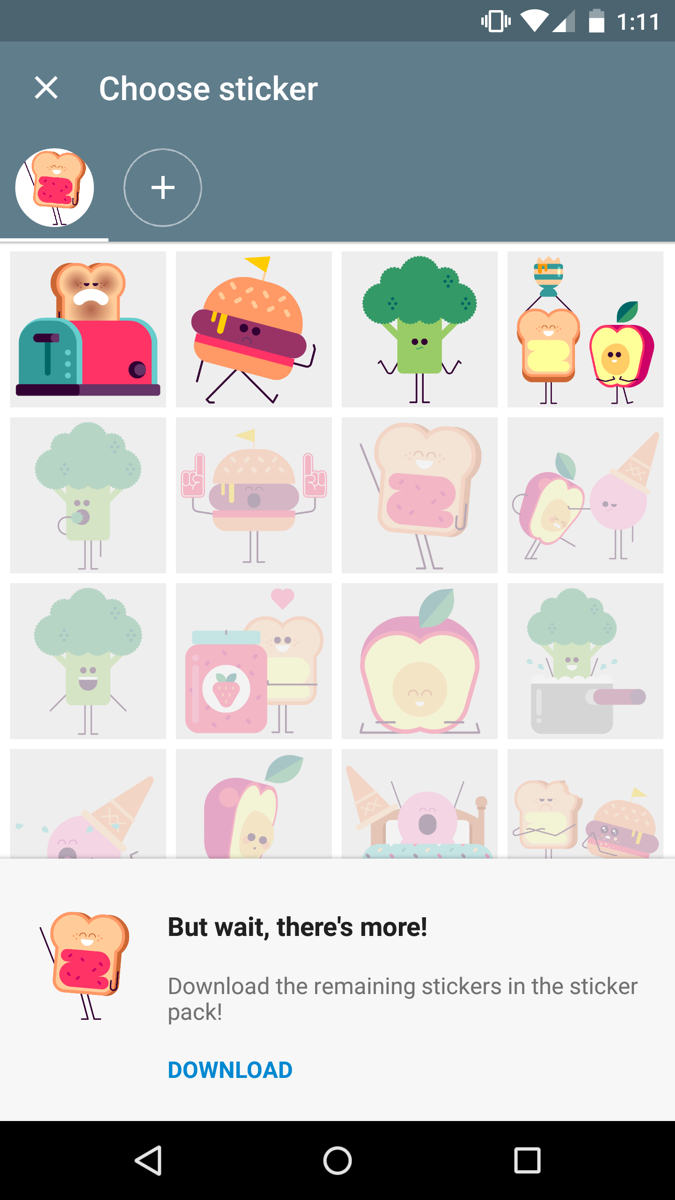This screenshot has height=1200, width=675.
Task: Select the toast sticker pack tab
Action: (x=55, y=188)
